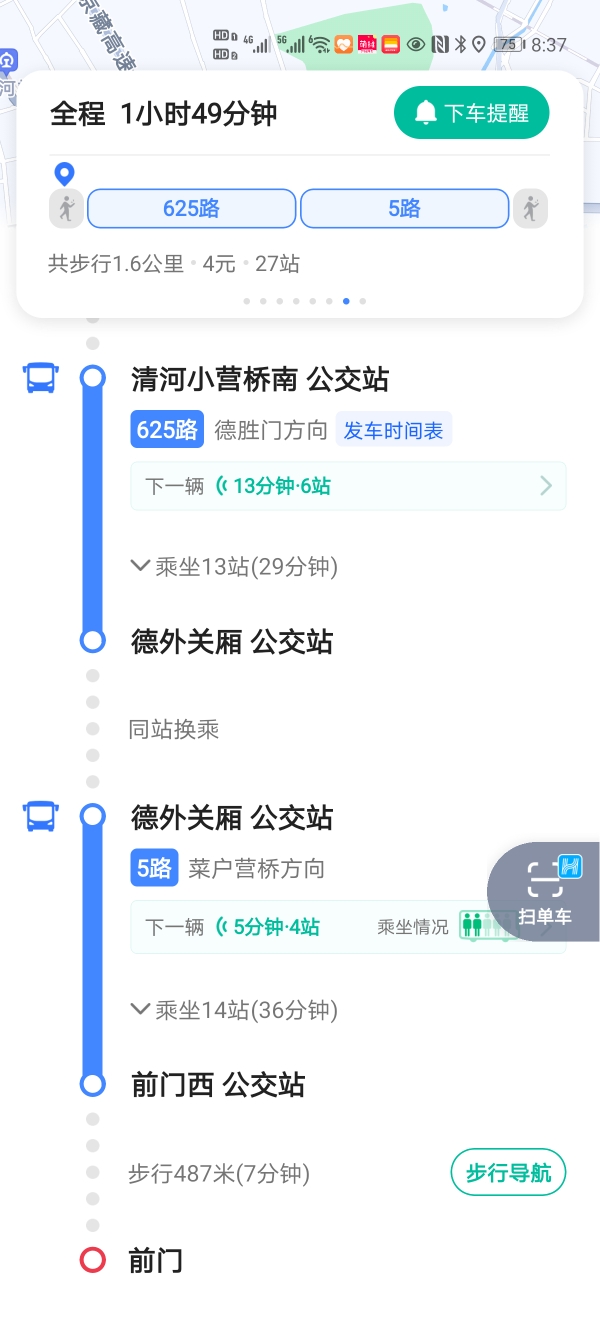Open the 发车时间表 timetable for 625路

click(x=393, y=431)
